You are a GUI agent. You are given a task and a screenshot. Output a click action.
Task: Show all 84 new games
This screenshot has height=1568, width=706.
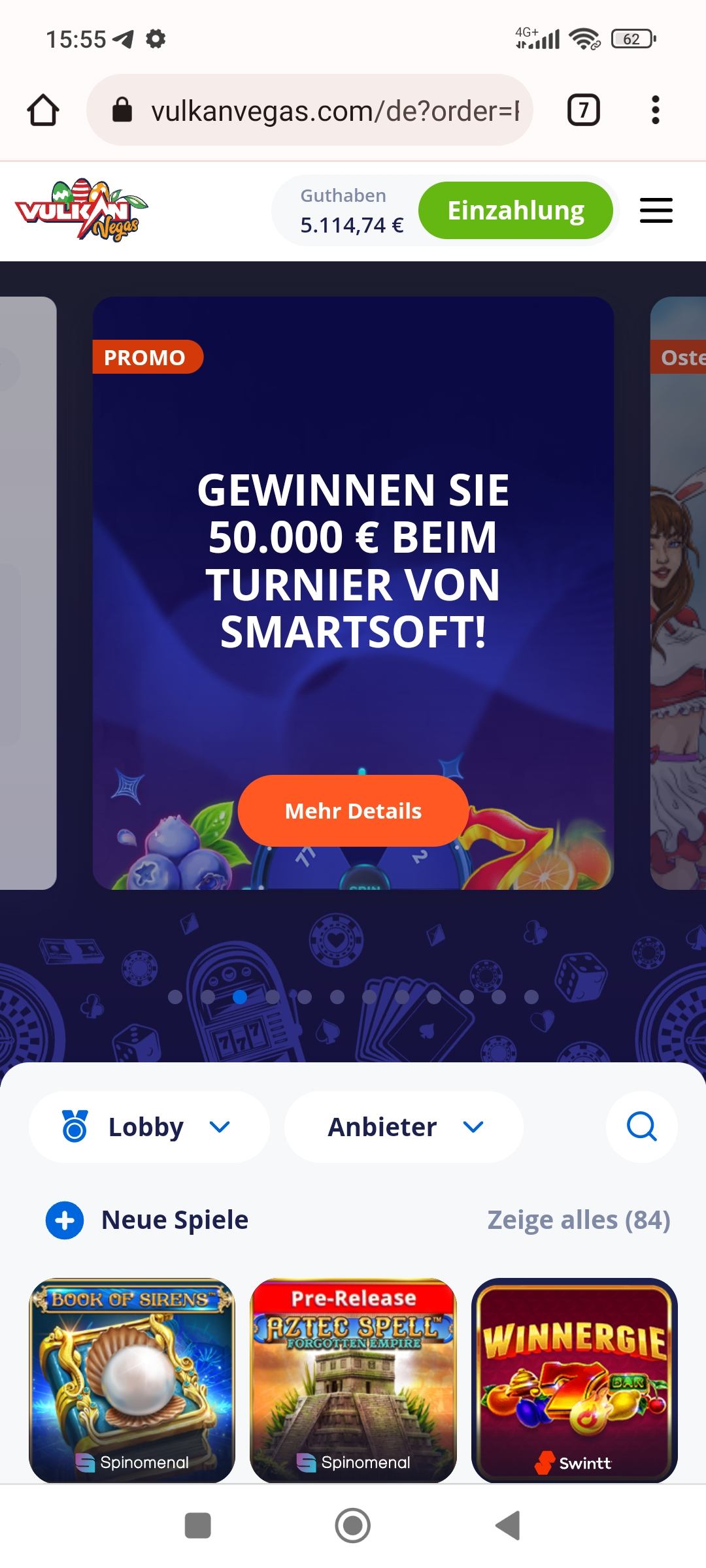pos(579,1220)
